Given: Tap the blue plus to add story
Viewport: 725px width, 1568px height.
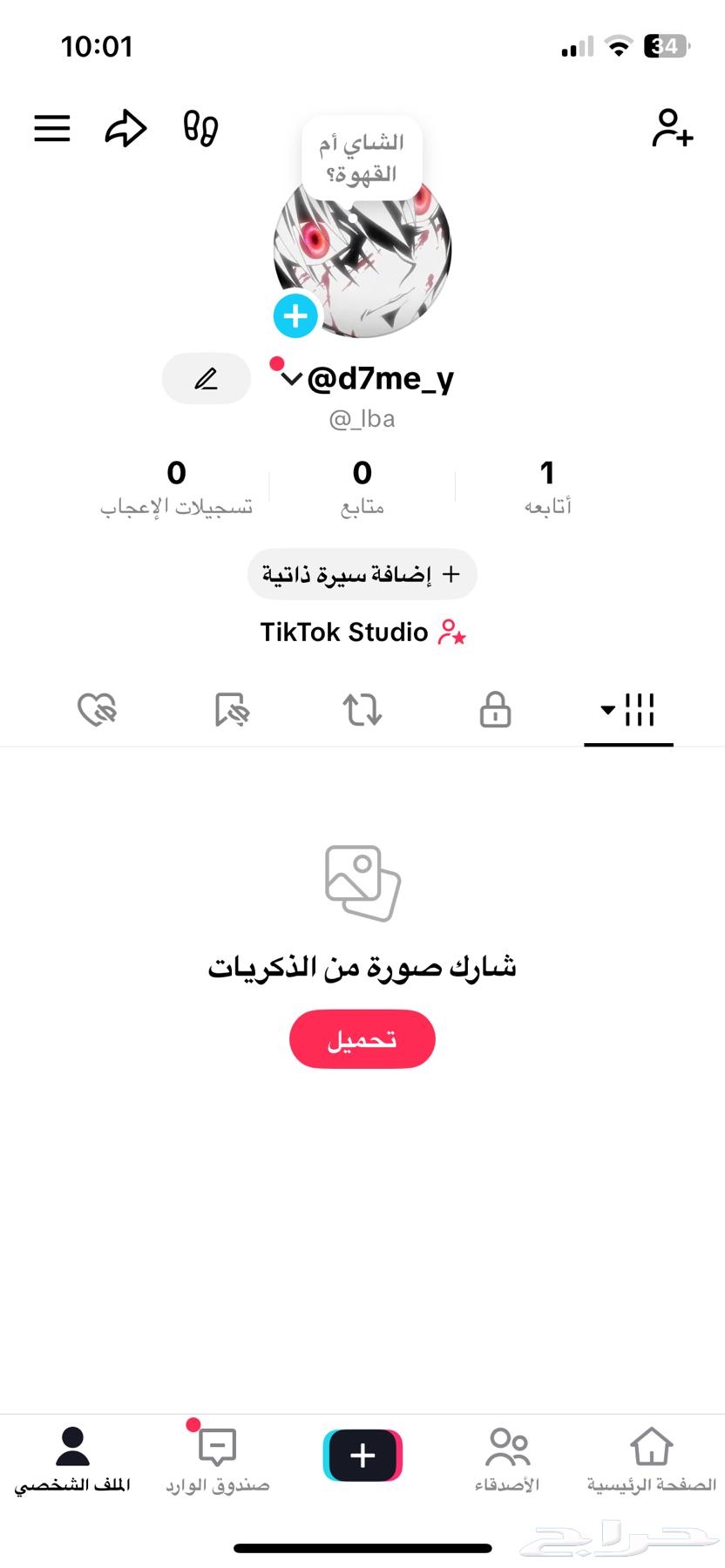Looking at the screenshot, I should [295, 315].
